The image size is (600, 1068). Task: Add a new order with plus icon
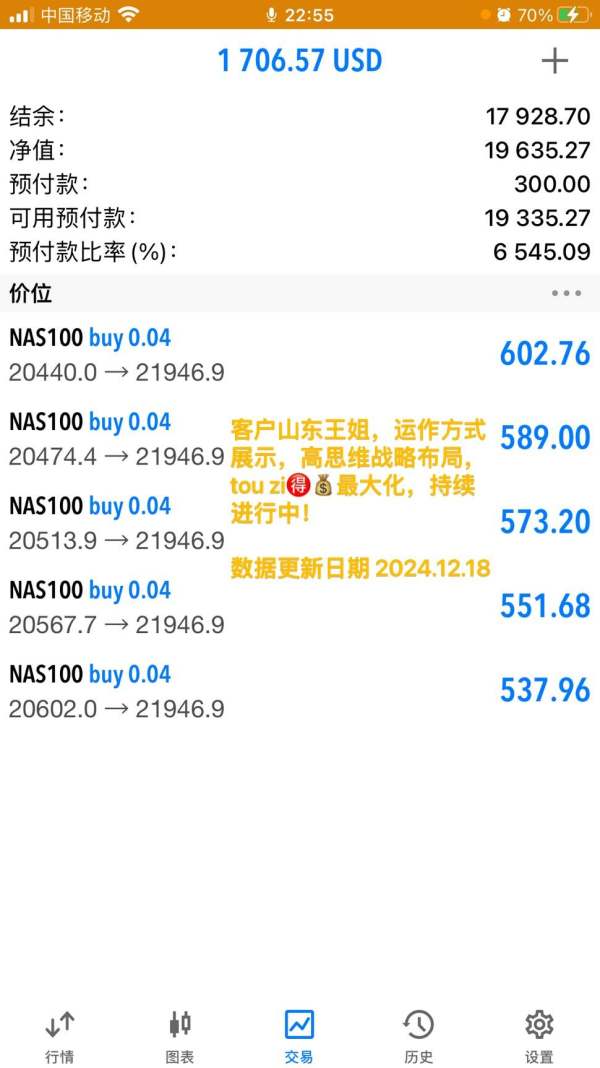[x=554, y=61]
